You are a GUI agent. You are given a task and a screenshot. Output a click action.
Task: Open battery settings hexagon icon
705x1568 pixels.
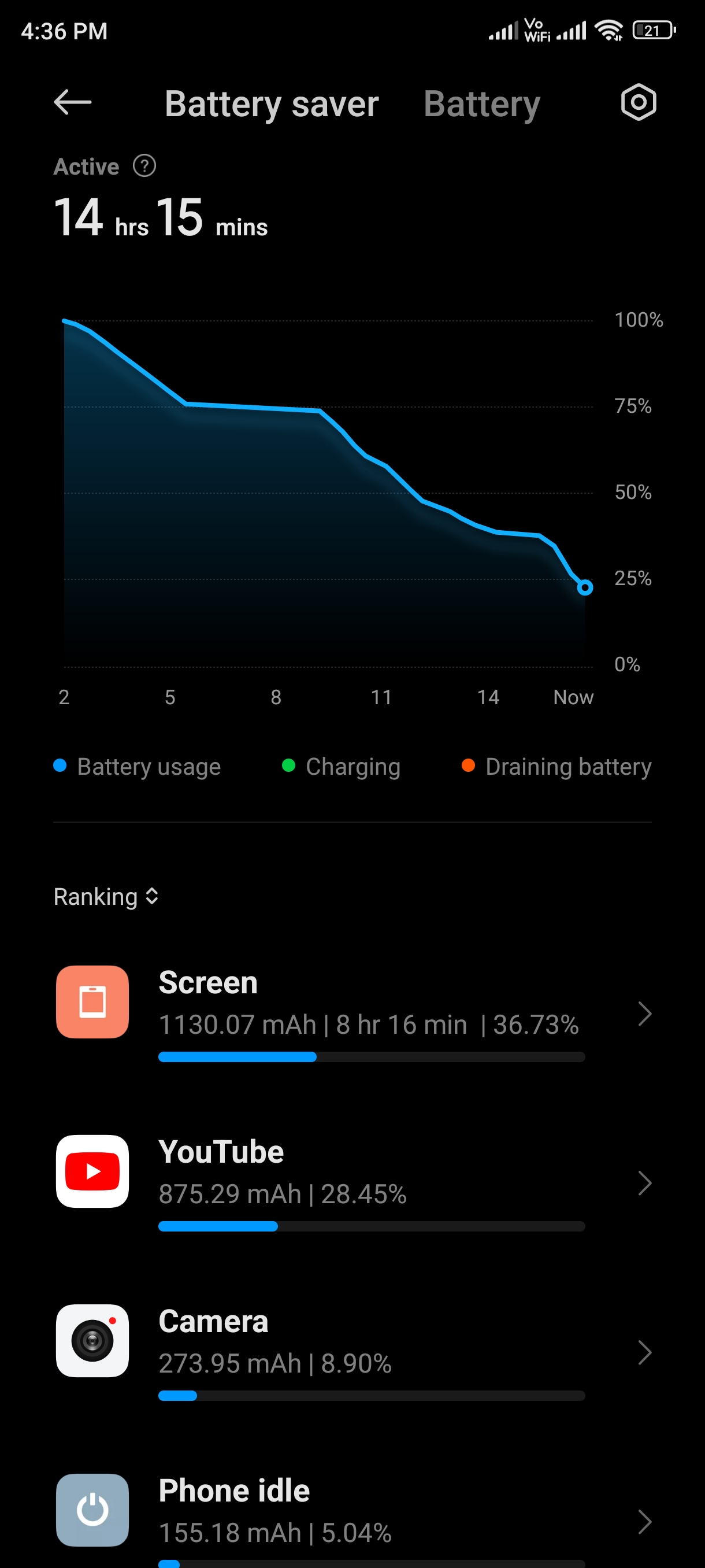pyautogui.click(x=638, y=102)
